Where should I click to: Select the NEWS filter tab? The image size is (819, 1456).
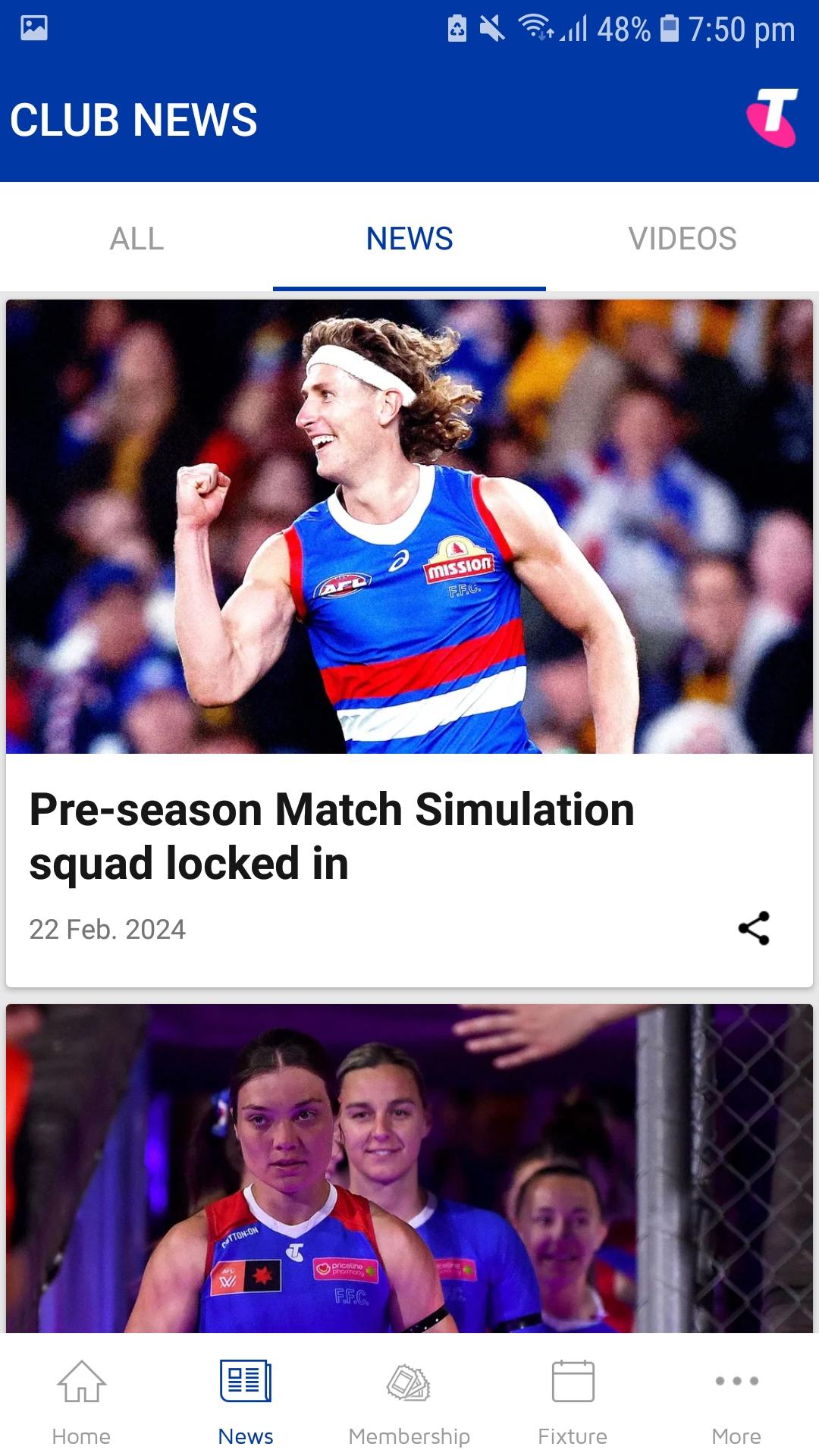(409, 237)
